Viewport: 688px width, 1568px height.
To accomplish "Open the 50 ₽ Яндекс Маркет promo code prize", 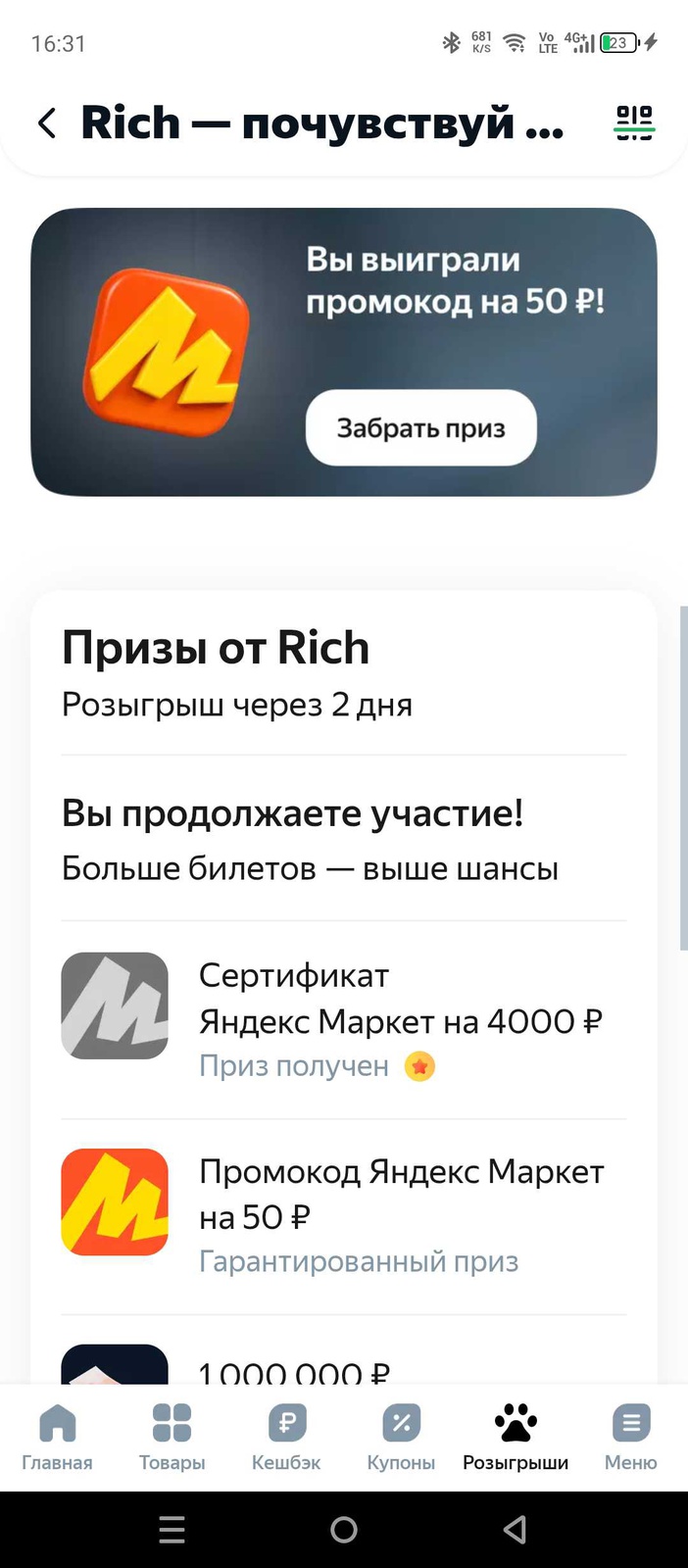I will pyautogui.click(x=343, y=1215).
